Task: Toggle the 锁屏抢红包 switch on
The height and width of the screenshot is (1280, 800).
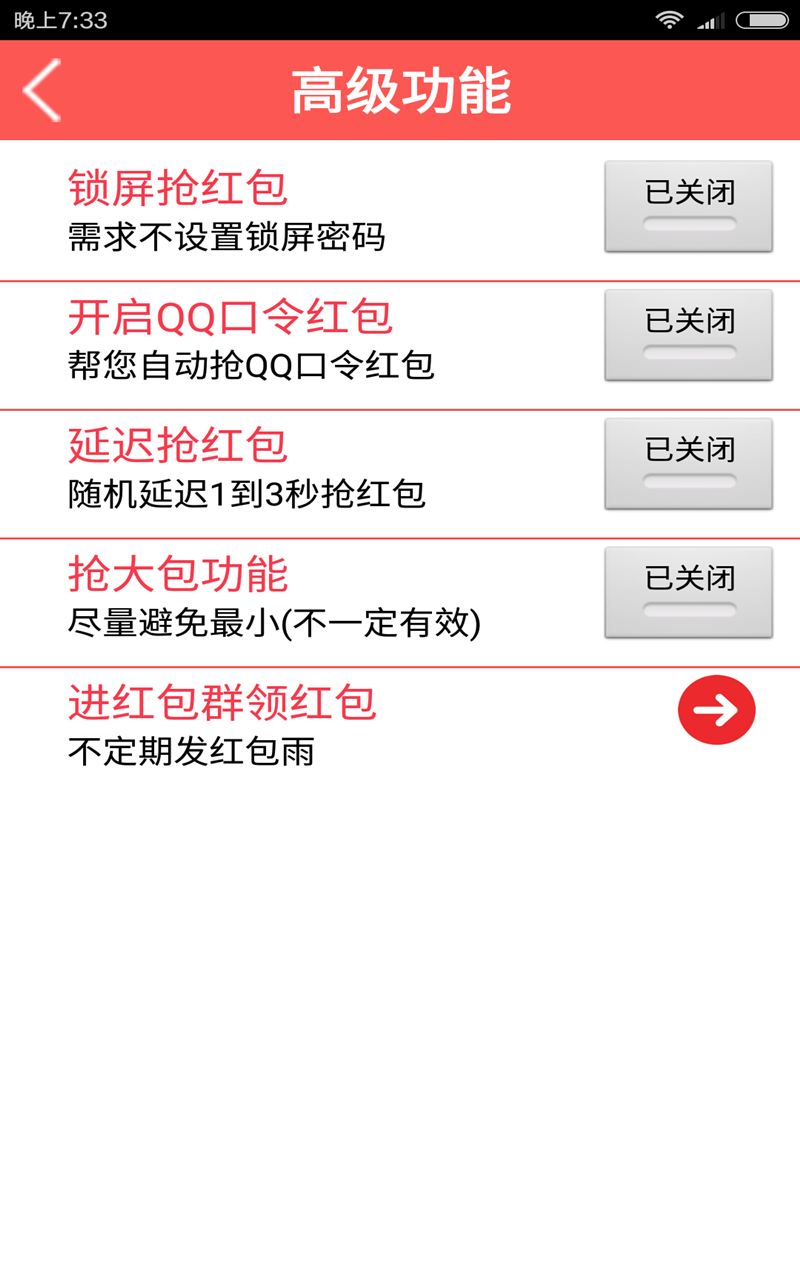Action: click(689, 206)
